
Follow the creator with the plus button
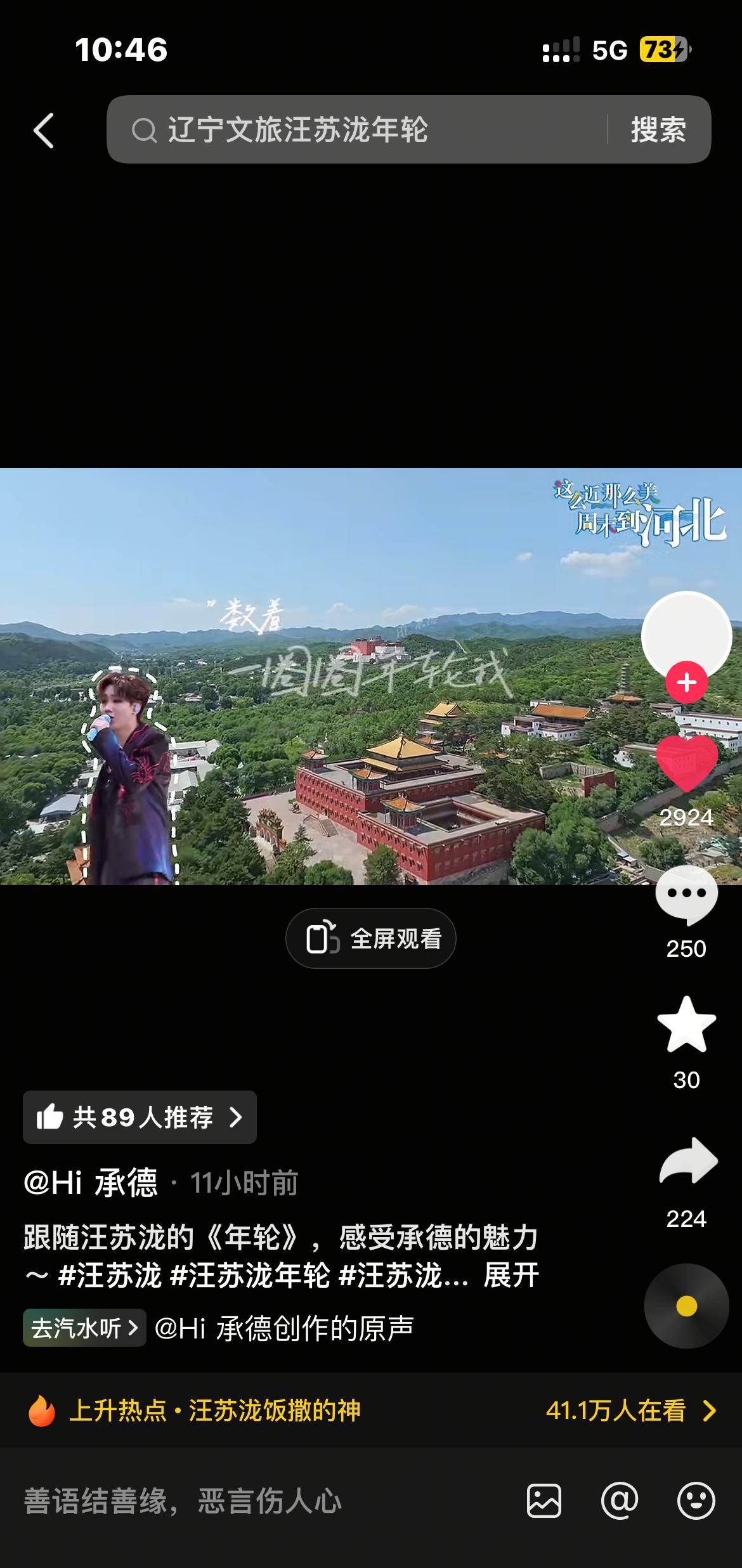coord(686,682)
